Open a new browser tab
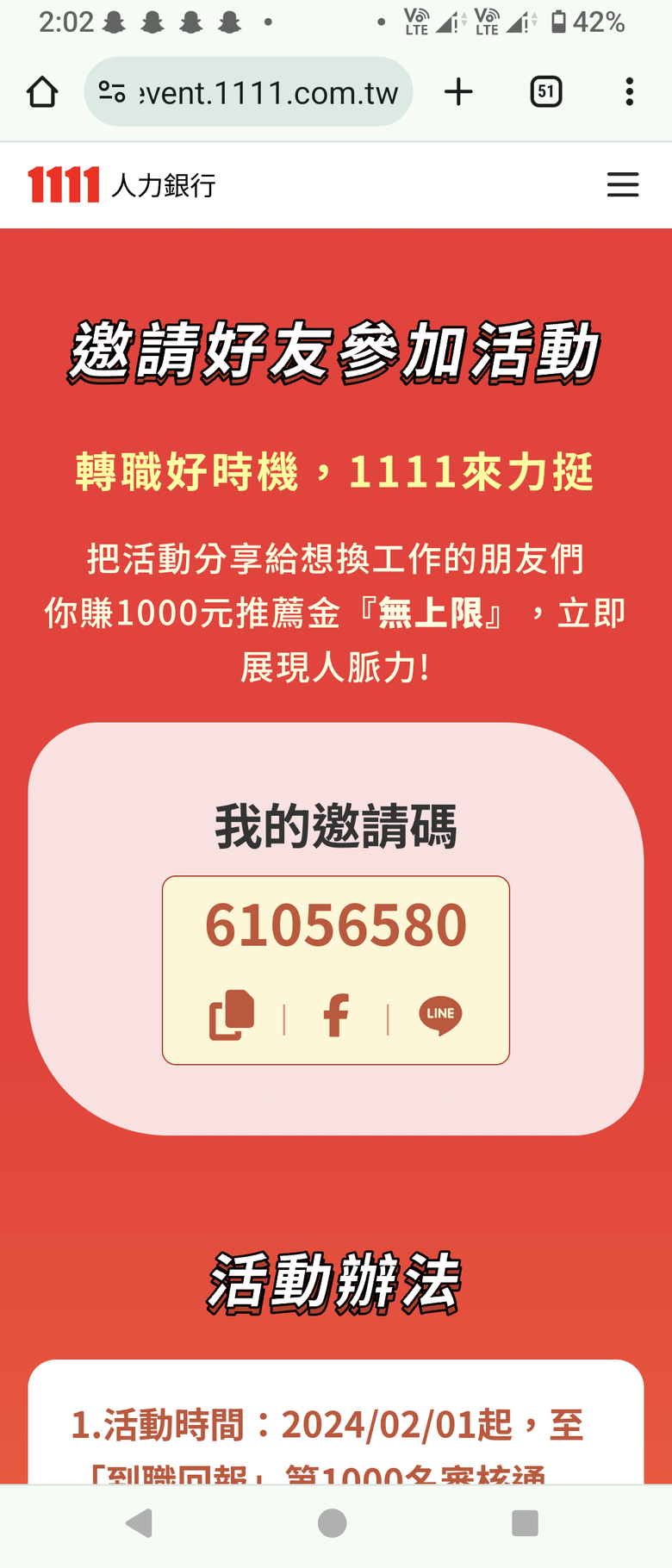This screenshot has height=1568, width=672. coord(458,92)
